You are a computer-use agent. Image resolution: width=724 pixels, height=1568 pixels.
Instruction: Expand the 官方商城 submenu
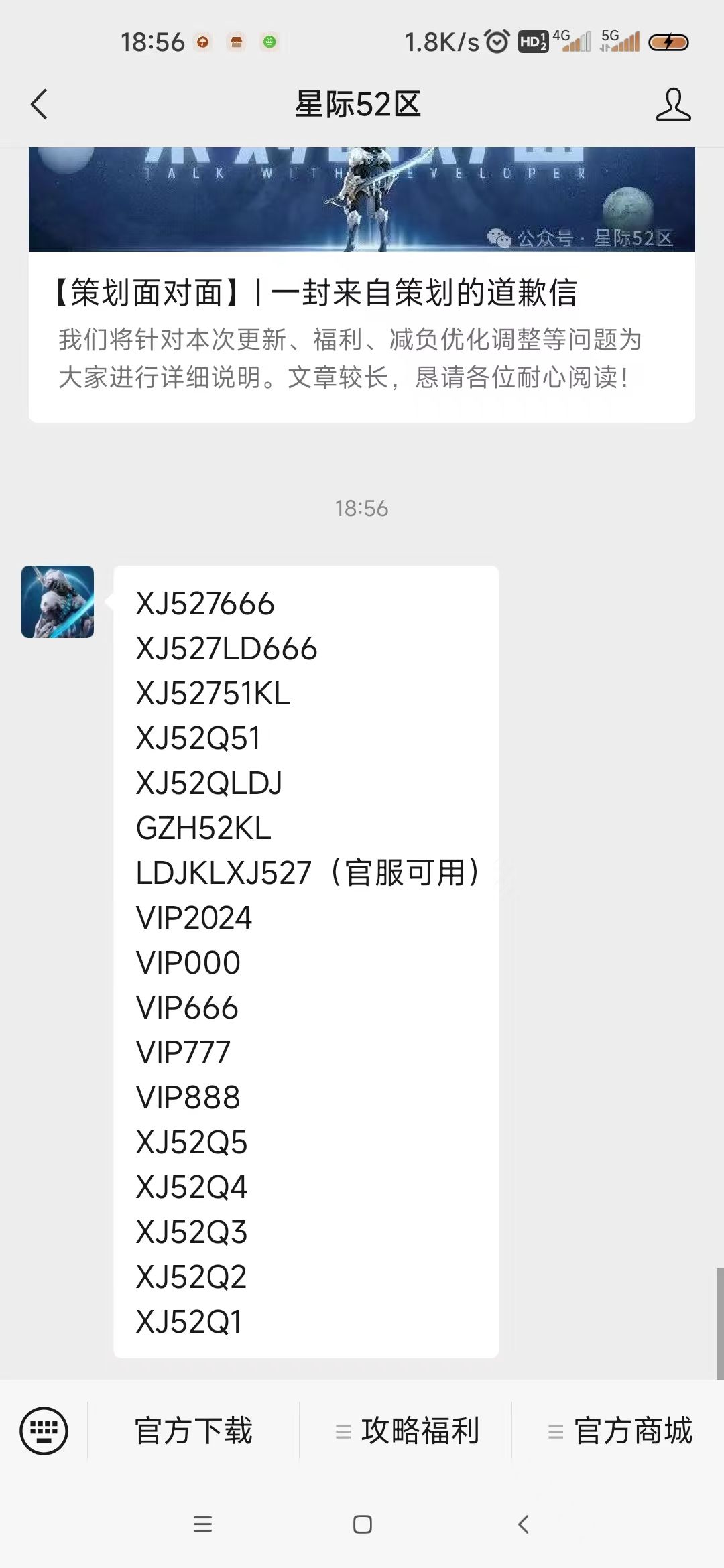[554, 1431]
